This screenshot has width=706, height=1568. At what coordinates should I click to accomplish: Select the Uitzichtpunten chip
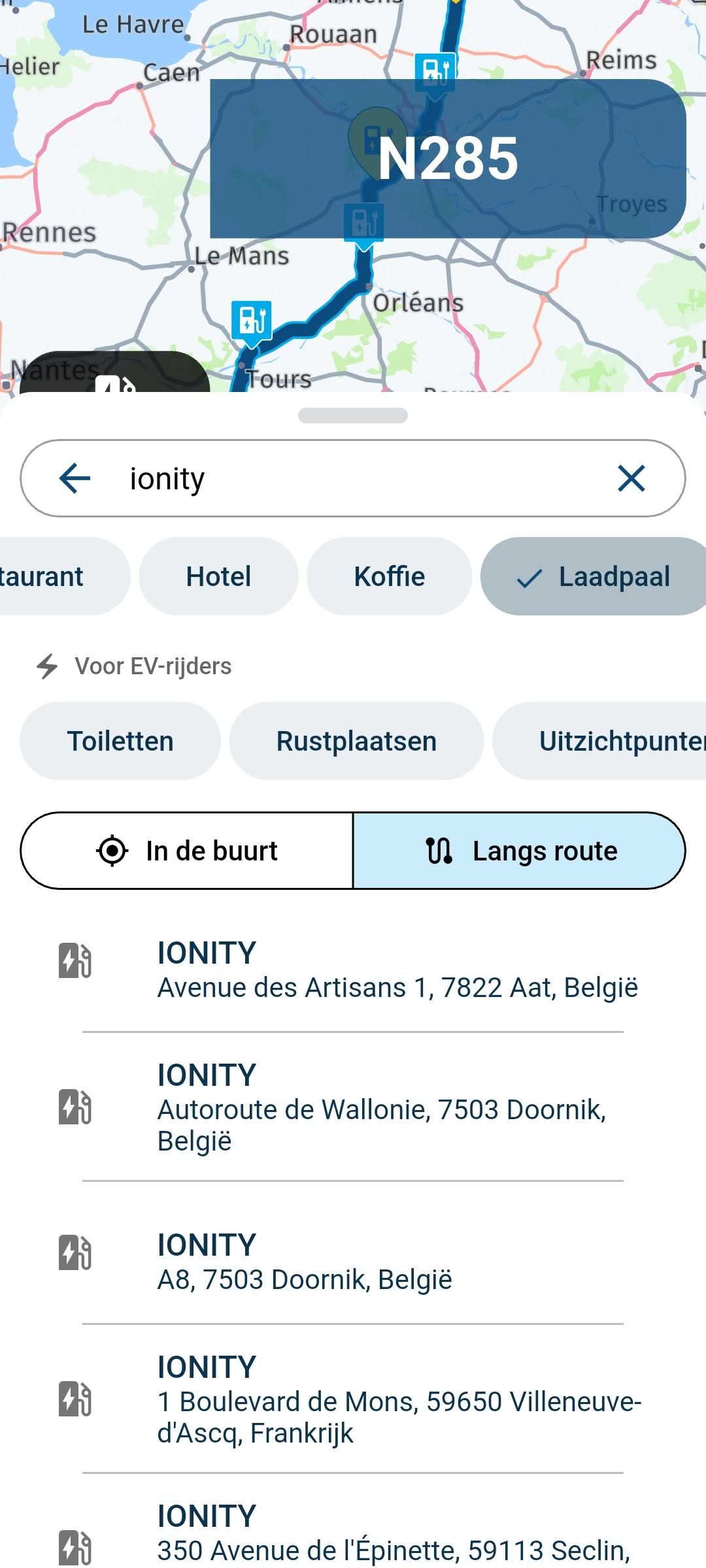point(599,741)
